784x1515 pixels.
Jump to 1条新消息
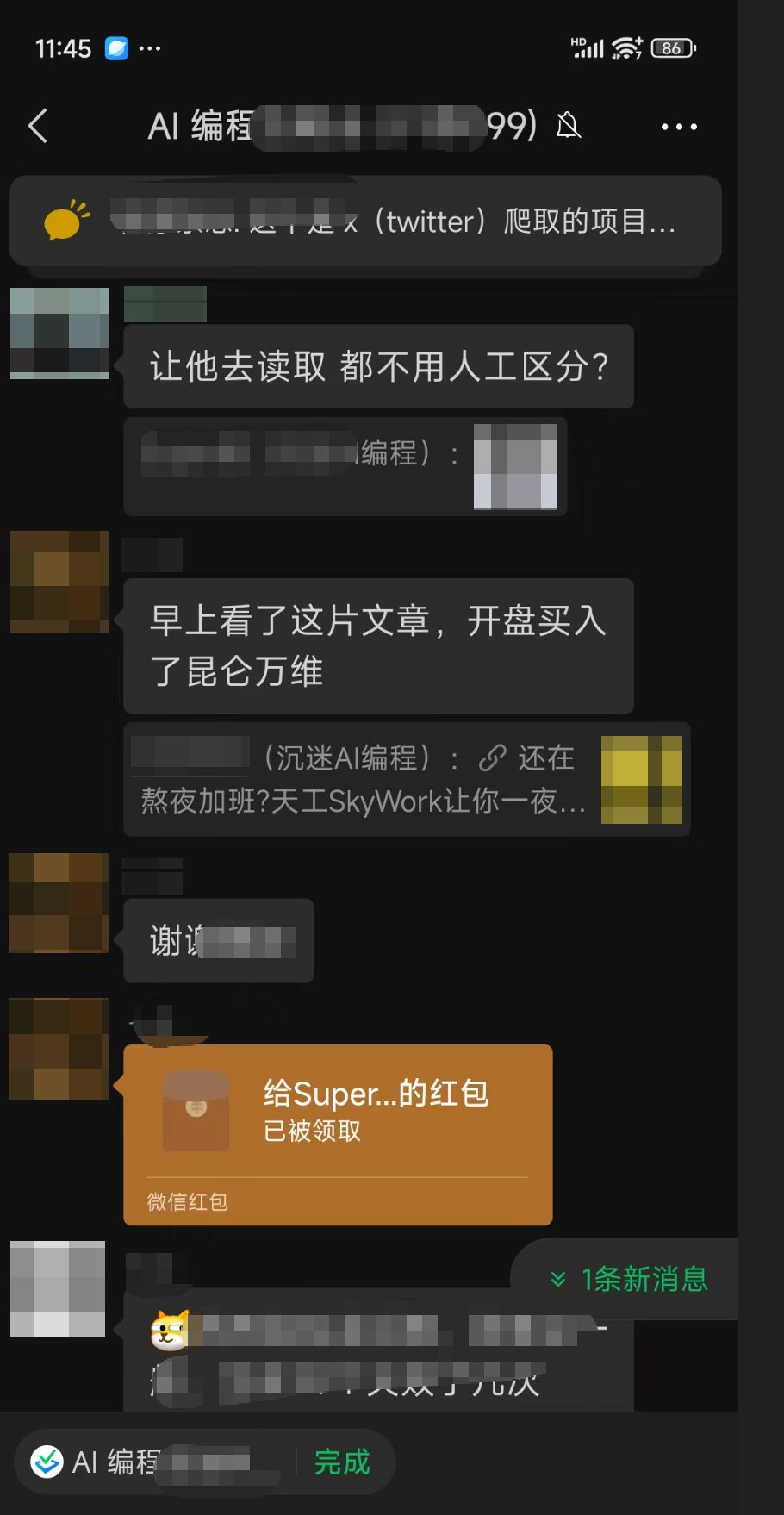(x=630, y=1279)
